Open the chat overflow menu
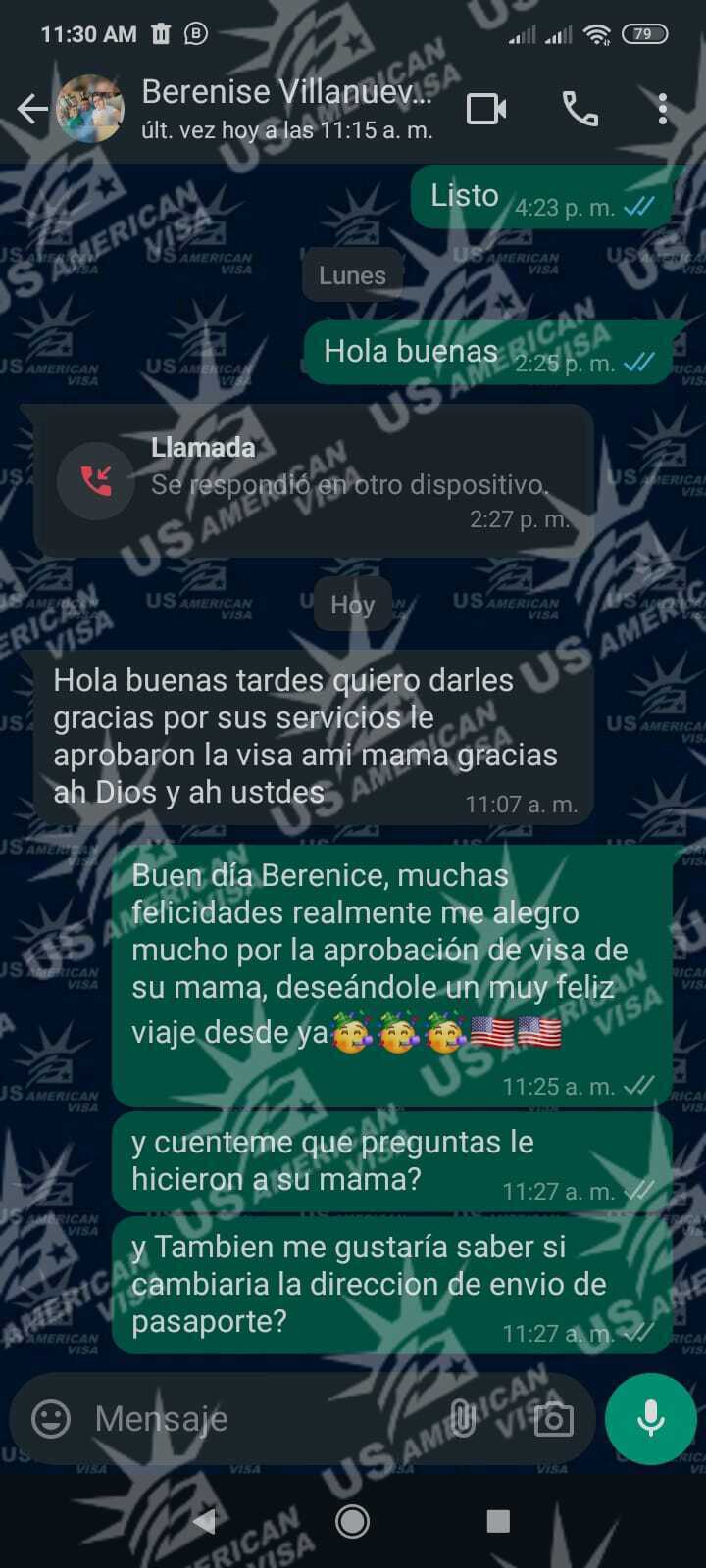Screen dimensions: 706x1568 tap(663, 109)
